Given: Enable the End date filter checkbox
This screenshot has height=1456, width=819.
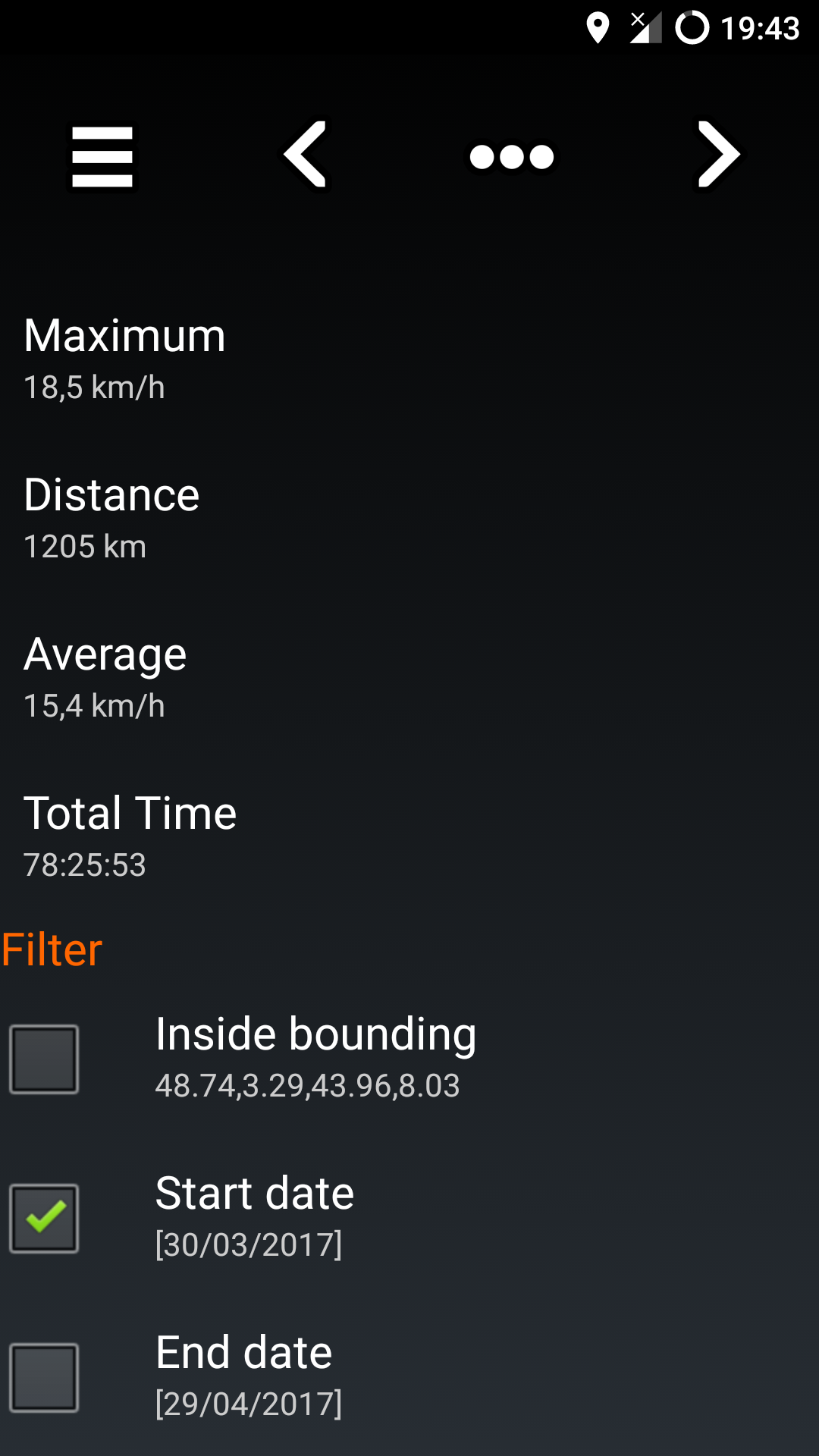Looking at the screenshot, I should pos(44,1378).
